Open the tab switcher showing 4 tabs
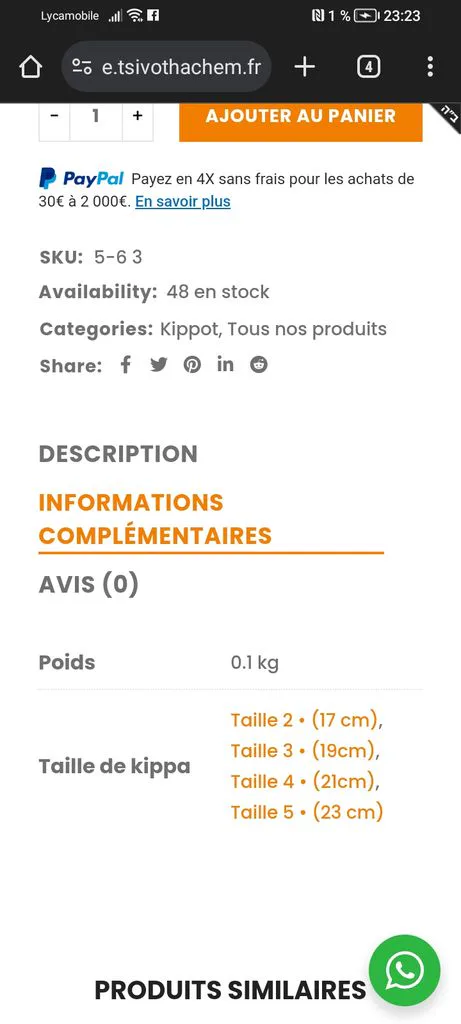 368,67
